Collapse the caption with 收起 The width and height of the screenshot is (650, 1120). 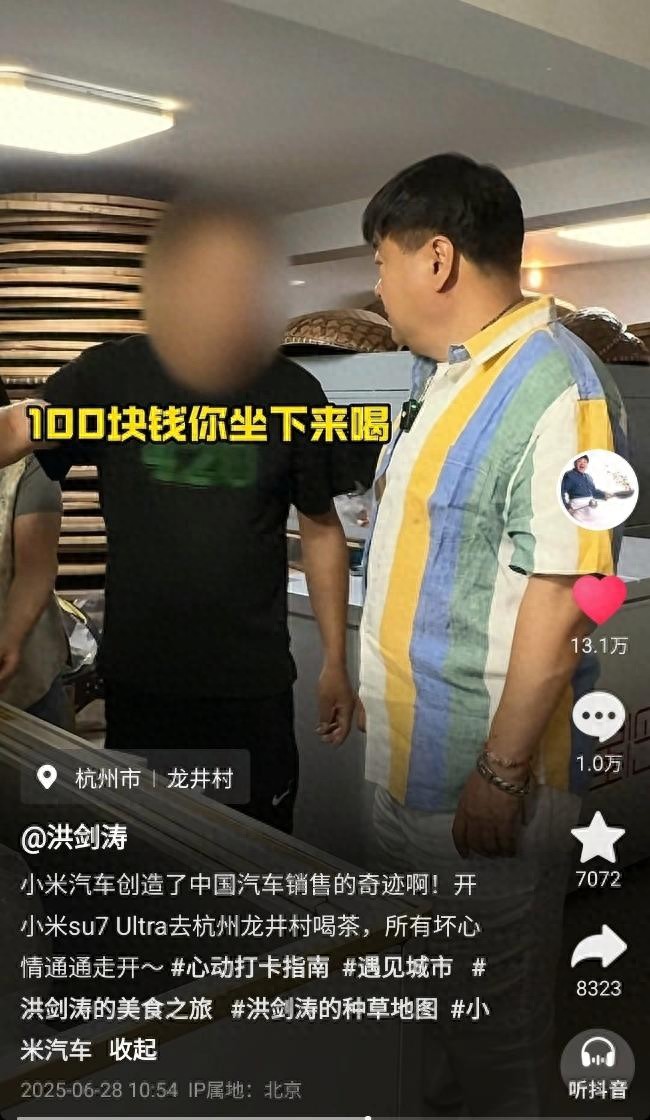click(x=133, y=1050)
